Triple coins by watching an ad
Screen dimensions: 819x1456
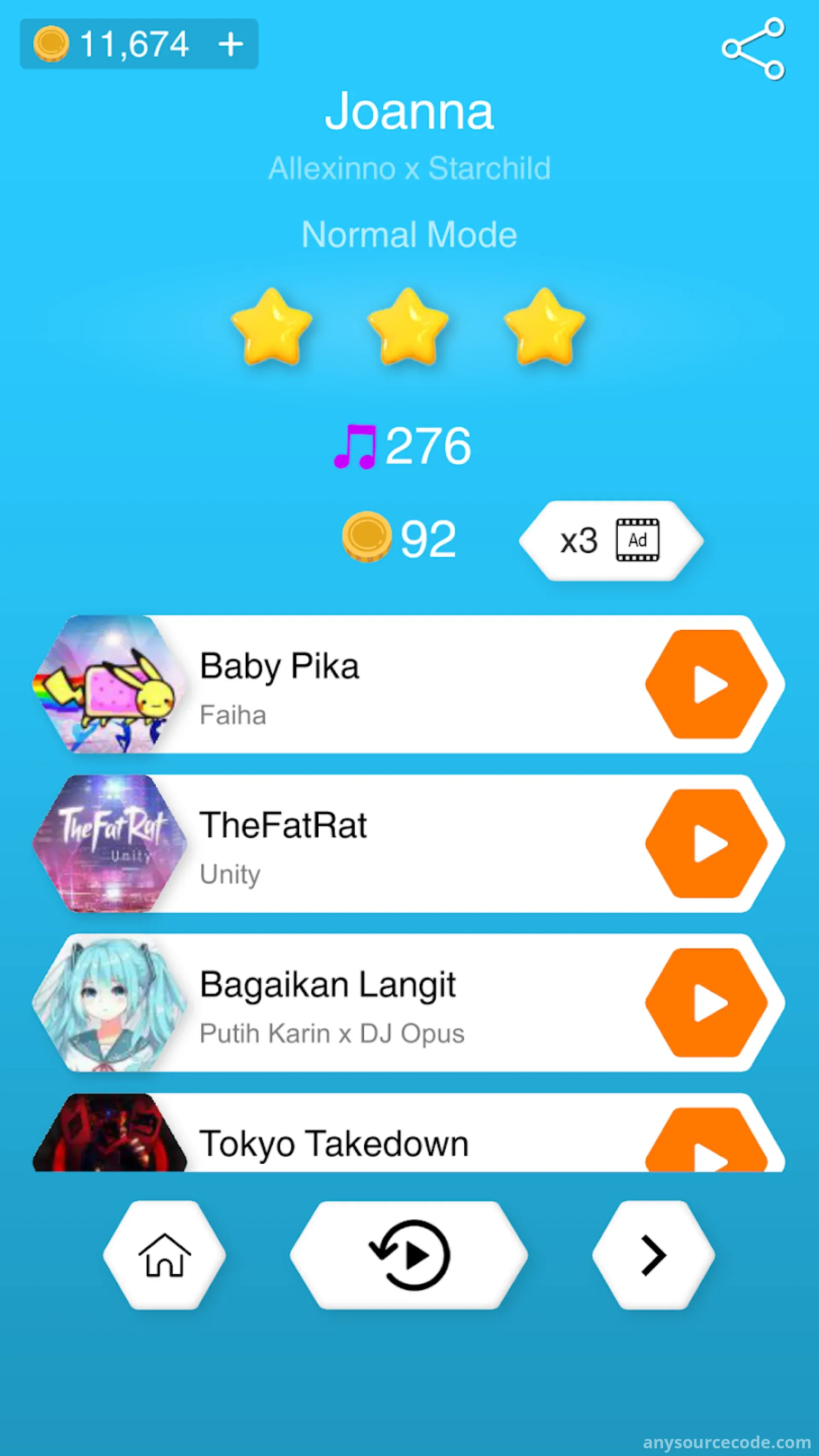(x=611, y=541)
